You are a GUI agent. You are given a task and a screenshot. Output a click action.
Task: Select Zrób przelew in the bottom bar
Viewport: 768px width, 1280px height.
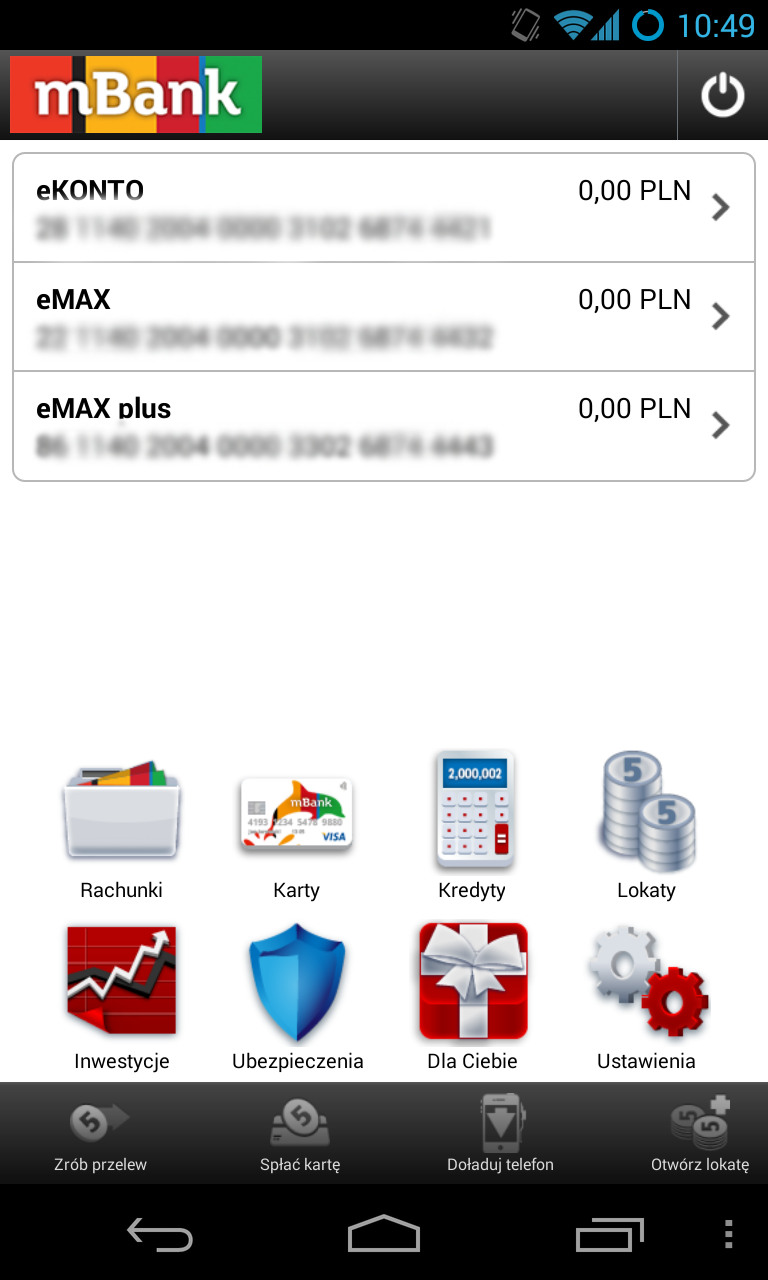(x=99, y=1133)
